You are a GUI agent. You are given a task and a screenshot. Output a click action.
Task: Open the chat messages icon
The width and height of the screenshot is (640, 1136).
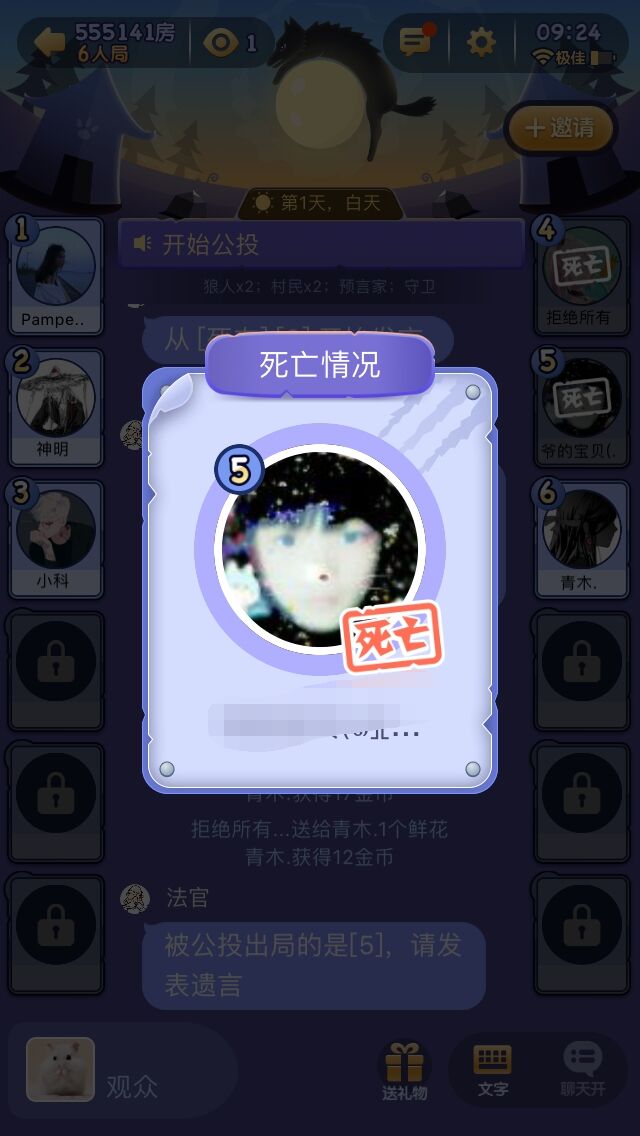[x=415, y=42]
